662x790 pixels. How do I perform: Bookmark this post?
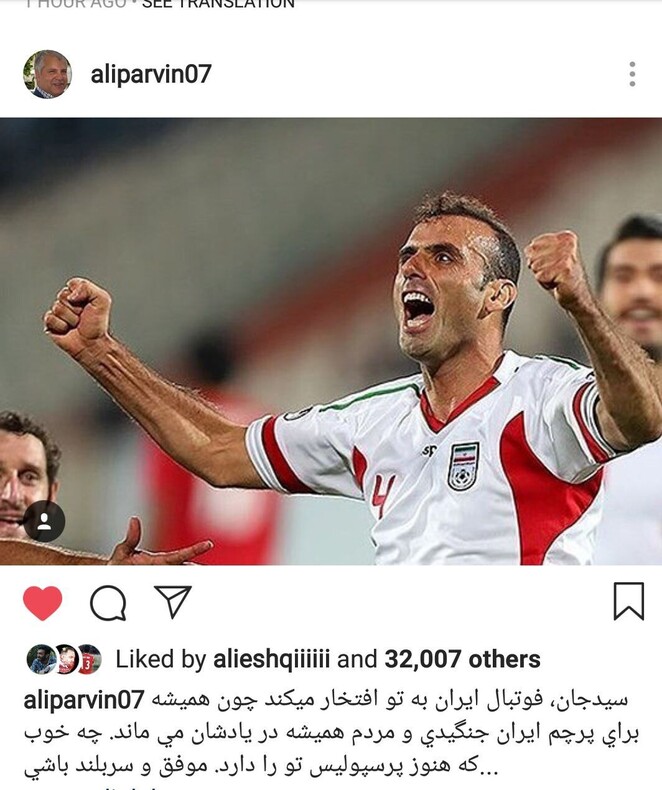point(628,601)
